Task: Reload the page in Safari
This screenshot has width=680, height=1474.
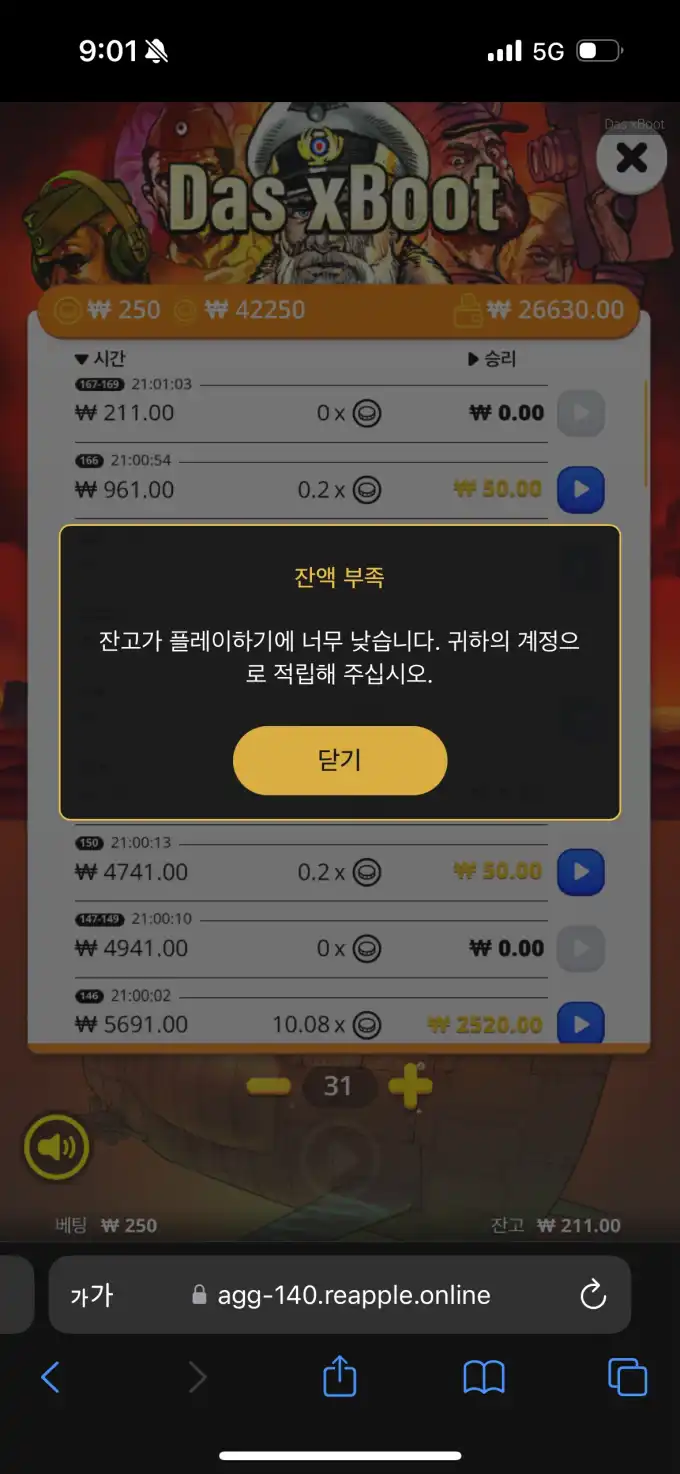Action: coord(593,1295)
